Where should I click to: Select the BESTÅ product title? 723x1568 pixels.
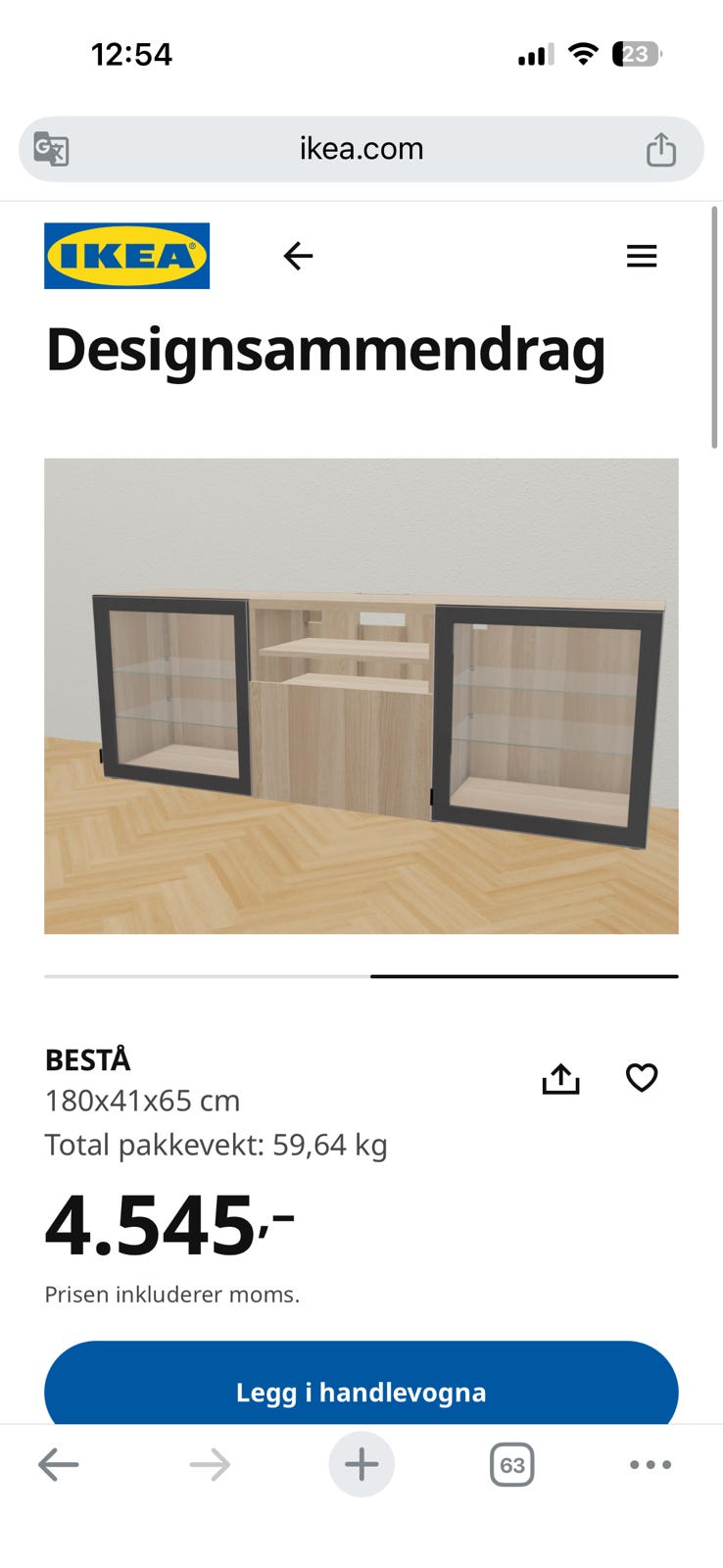87,1060
